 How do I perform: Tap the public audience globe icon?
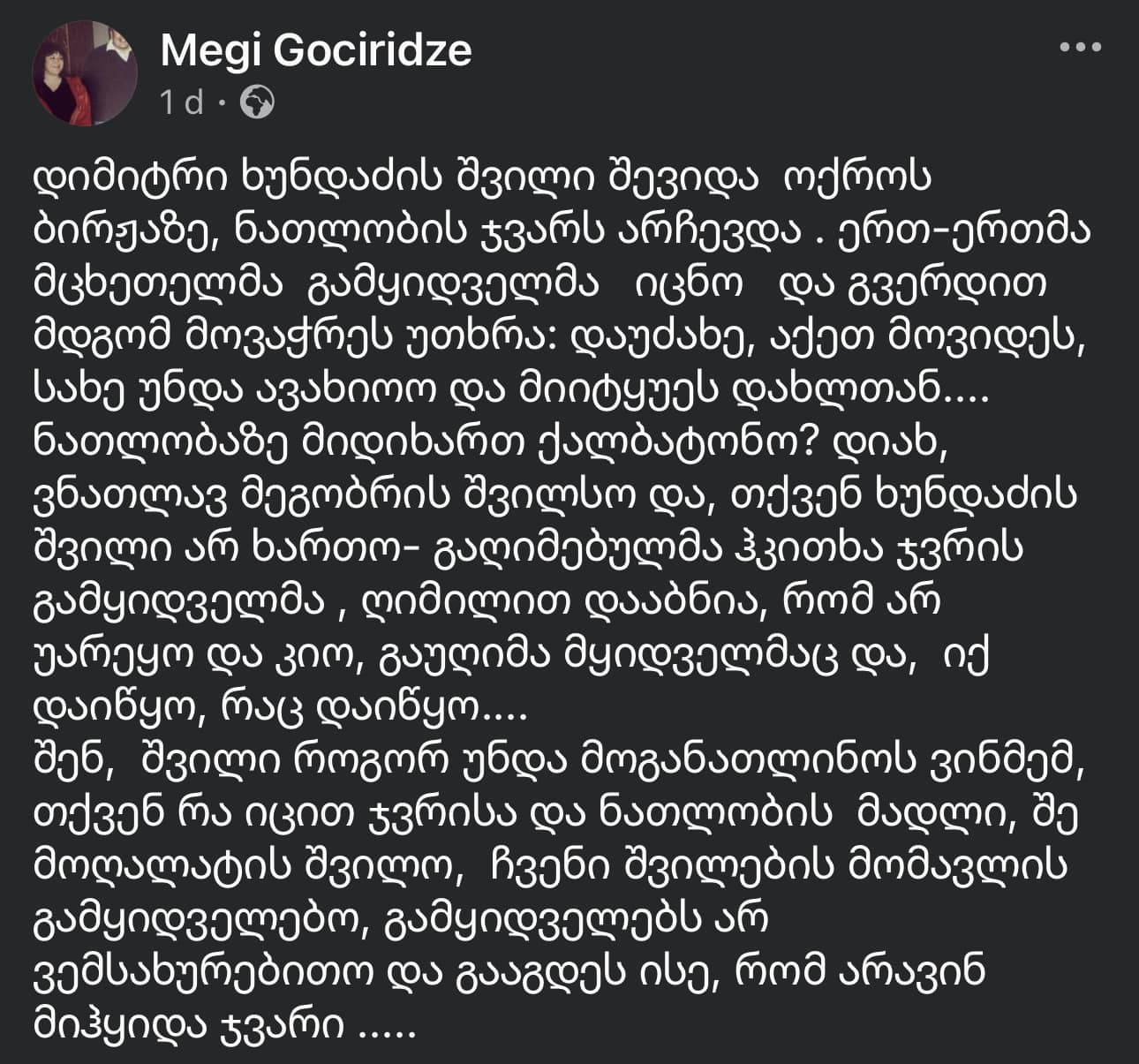coord(256,104)
